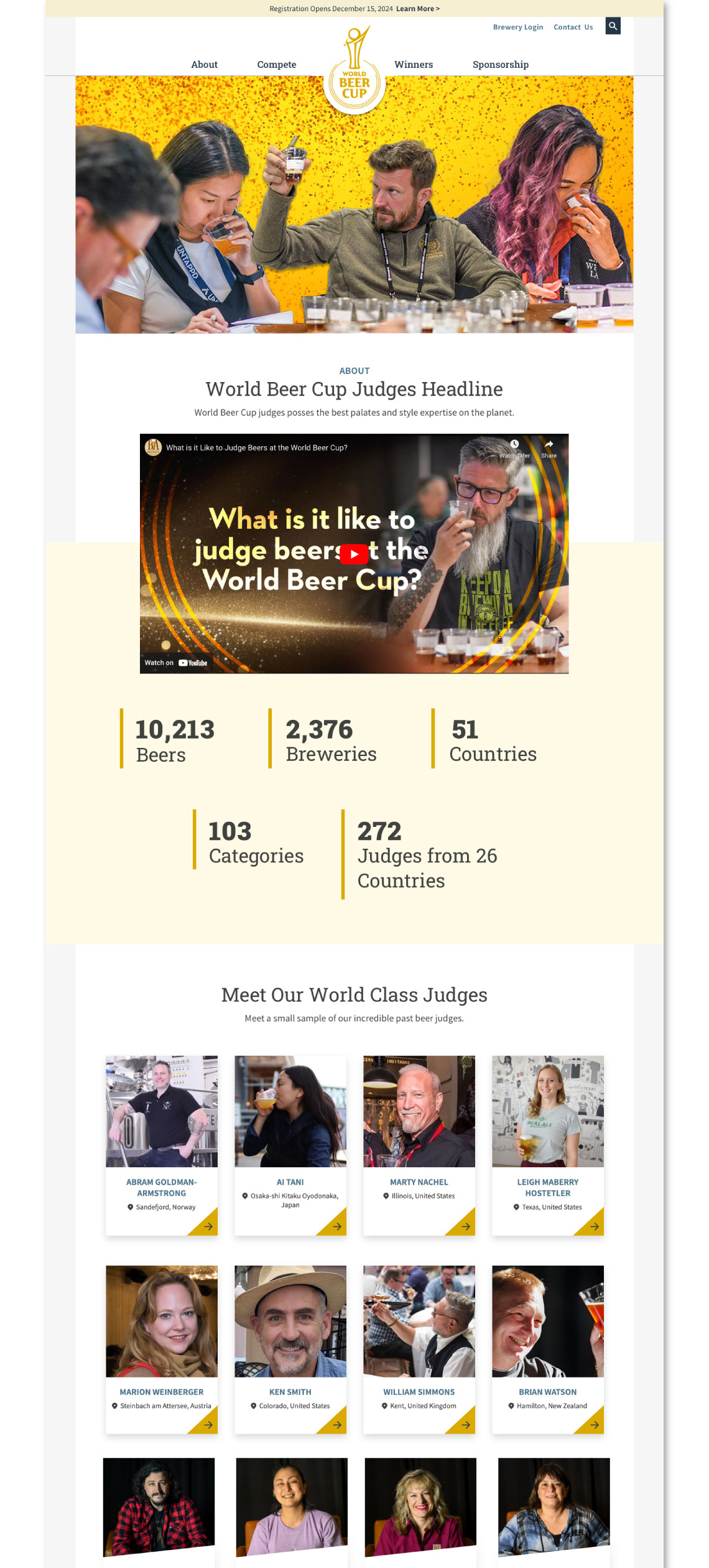The width and height of the screenshot is (709, 1568).
Task: Go to Contact Us page
Action: click(573, 27)
